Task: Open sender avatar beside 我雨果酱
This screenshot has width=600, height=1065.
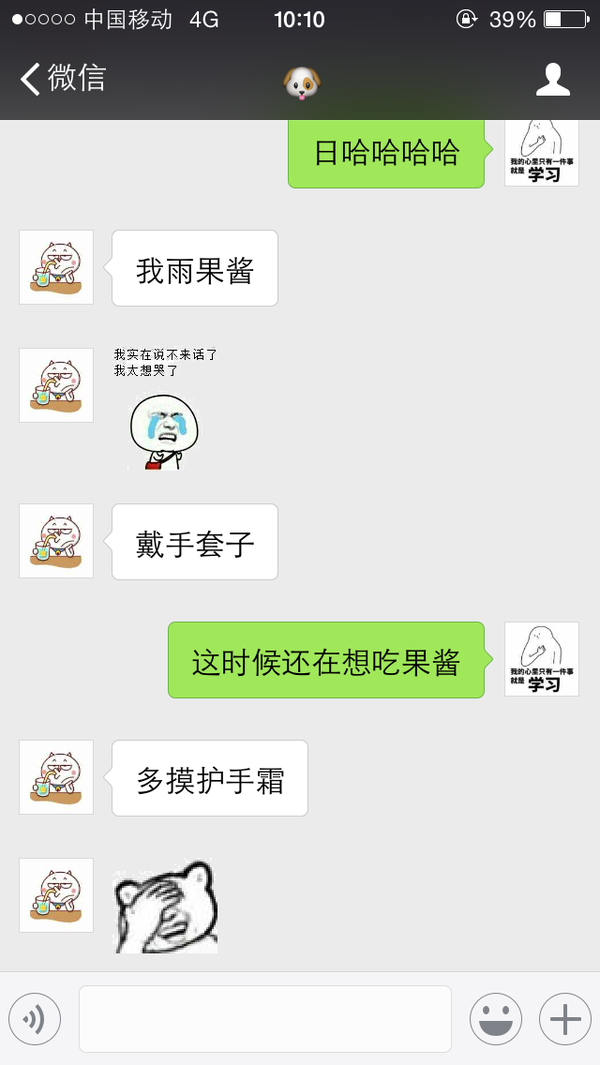Action: (56, 267)
